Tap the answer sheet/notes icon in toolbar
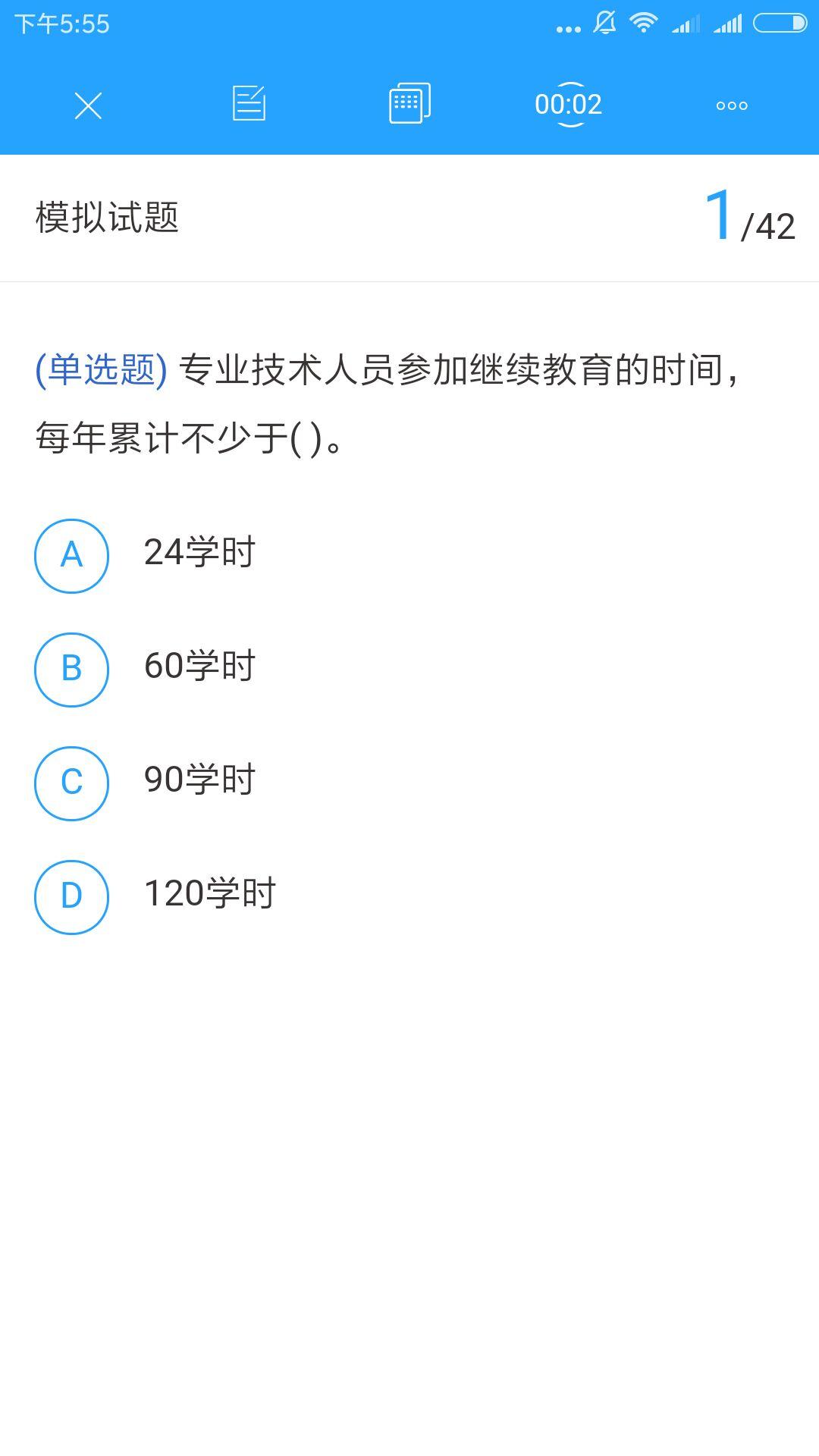The height and width of the screenshot is (1456, 819). (x=250, y=105)
